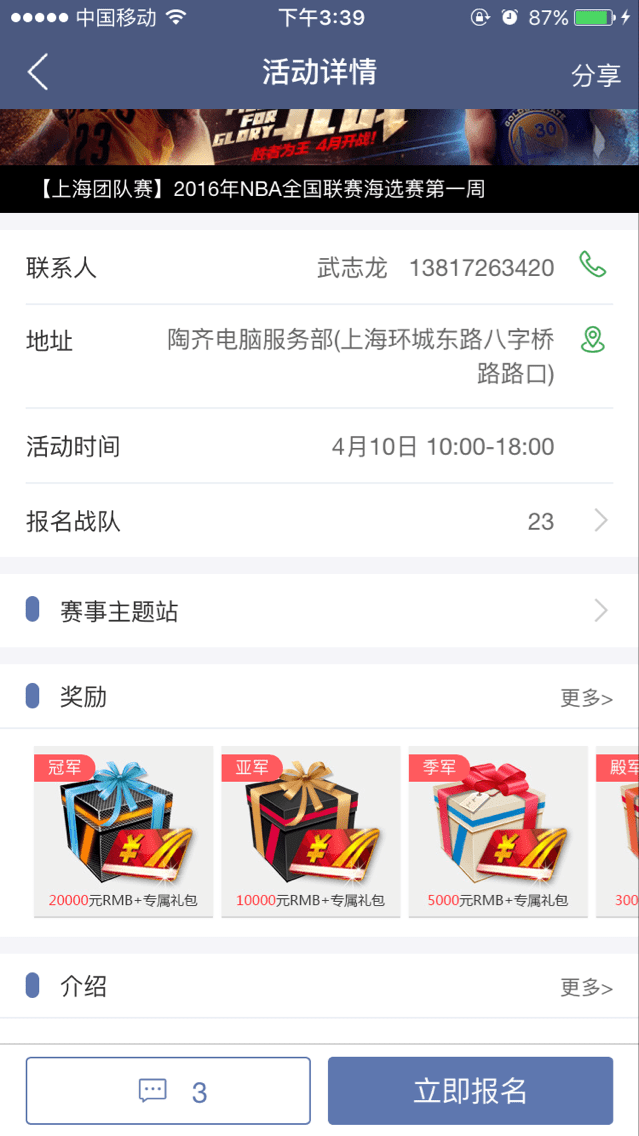Image resolution: width=639 pixels, height=1136 pixels.
Task: Open the 报名战队 list of 23 teams
Action: coord(320,521)
